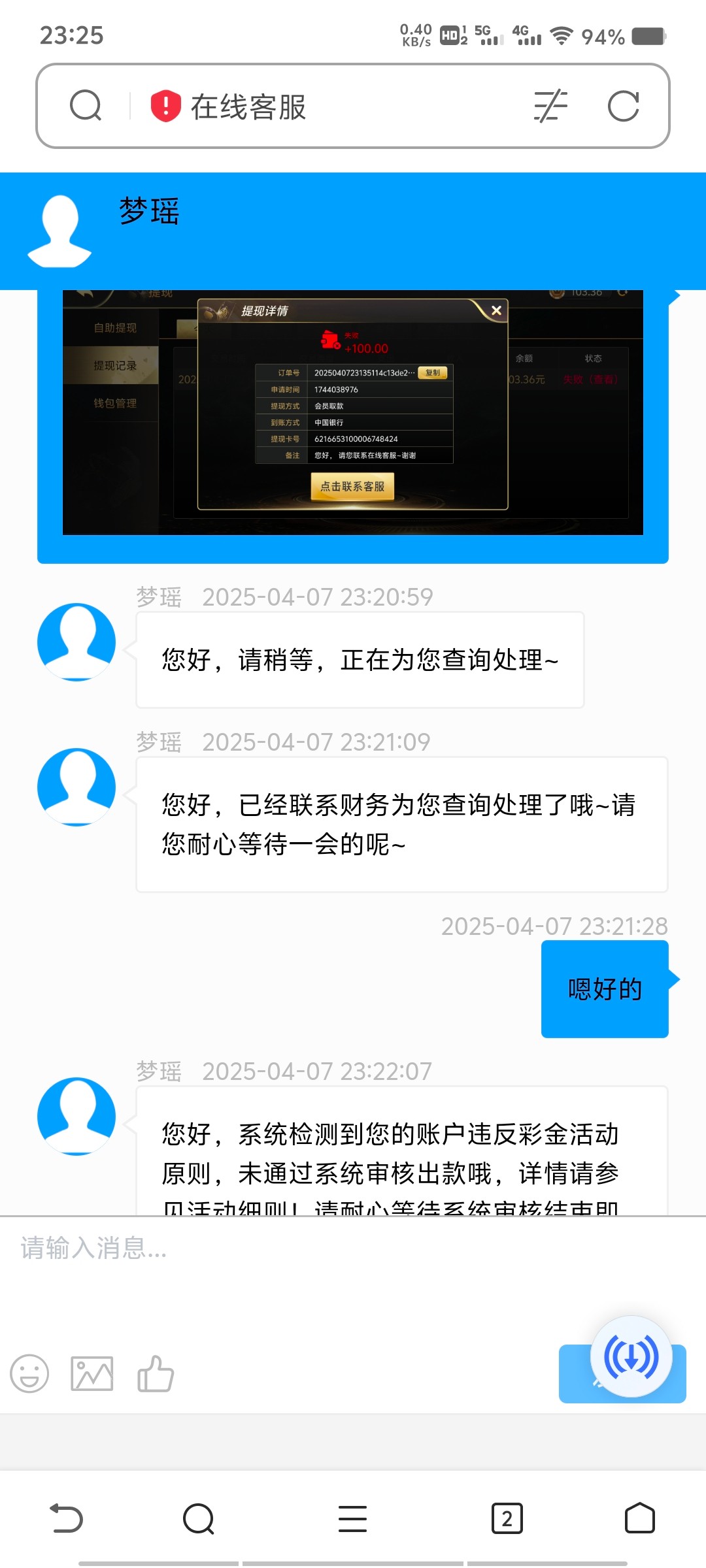View the red security shield warning

pos(165,106)
